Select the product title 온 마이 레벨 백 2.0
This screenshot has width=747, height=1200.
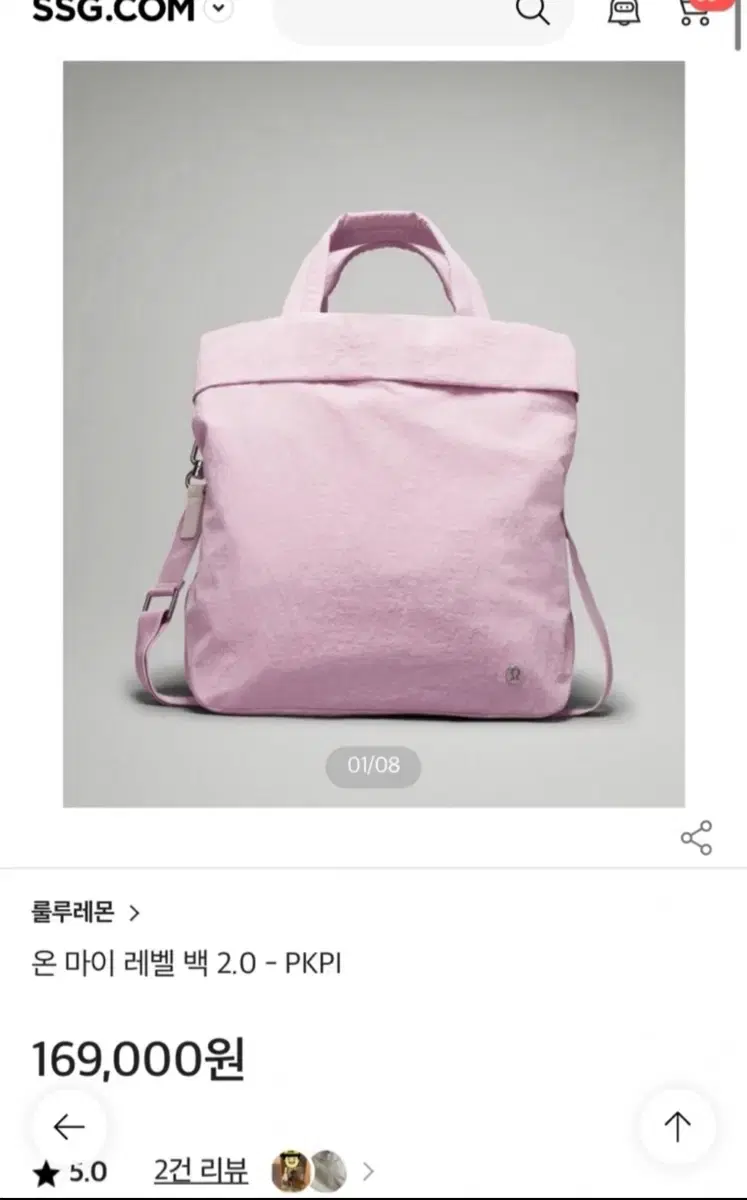[x=185, y=964]
